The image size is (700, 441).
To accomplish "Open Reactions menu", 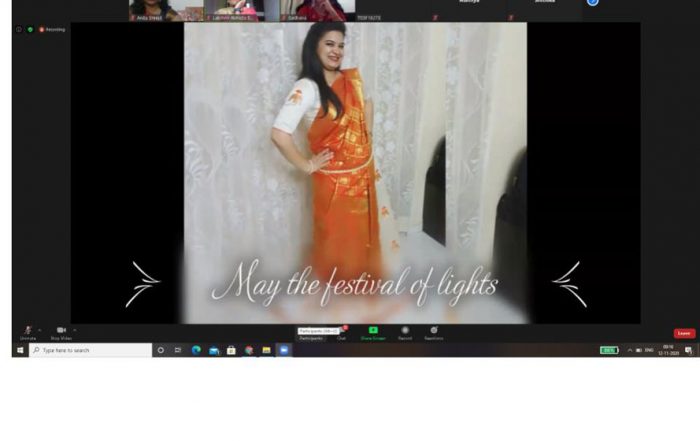I will tap(434, 332).
